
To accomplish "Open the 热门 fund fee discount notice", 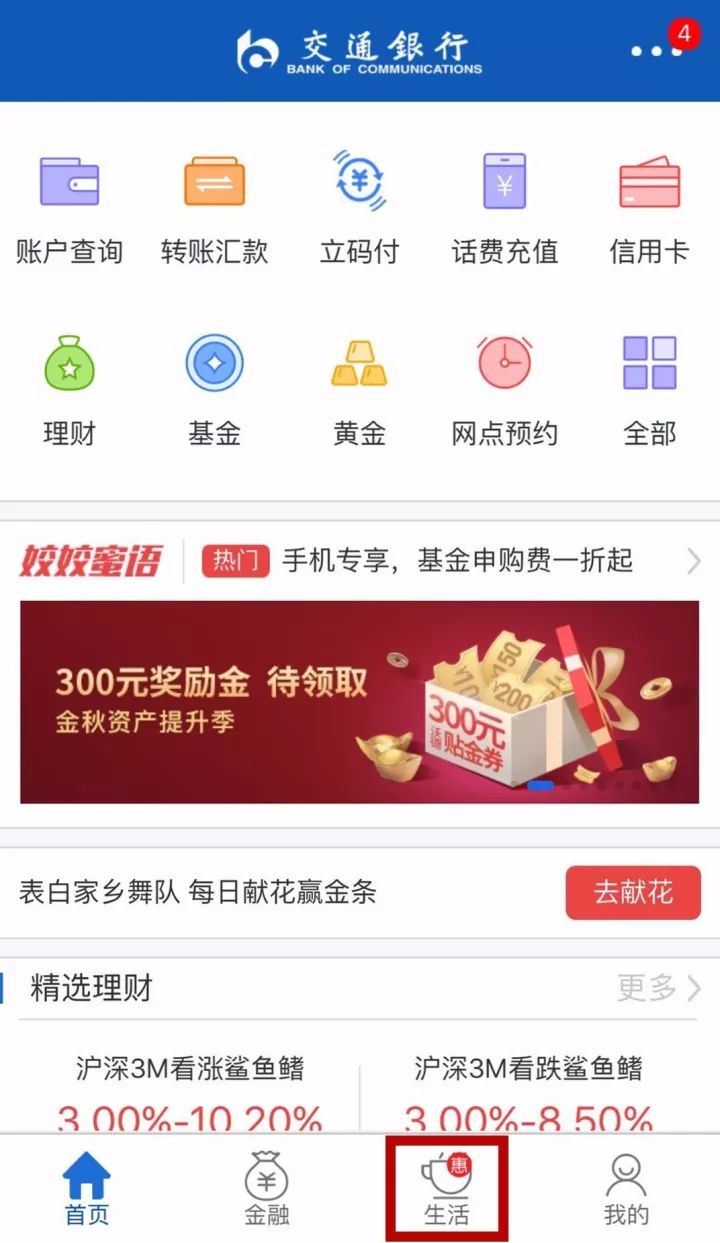I will click(440, 561).
